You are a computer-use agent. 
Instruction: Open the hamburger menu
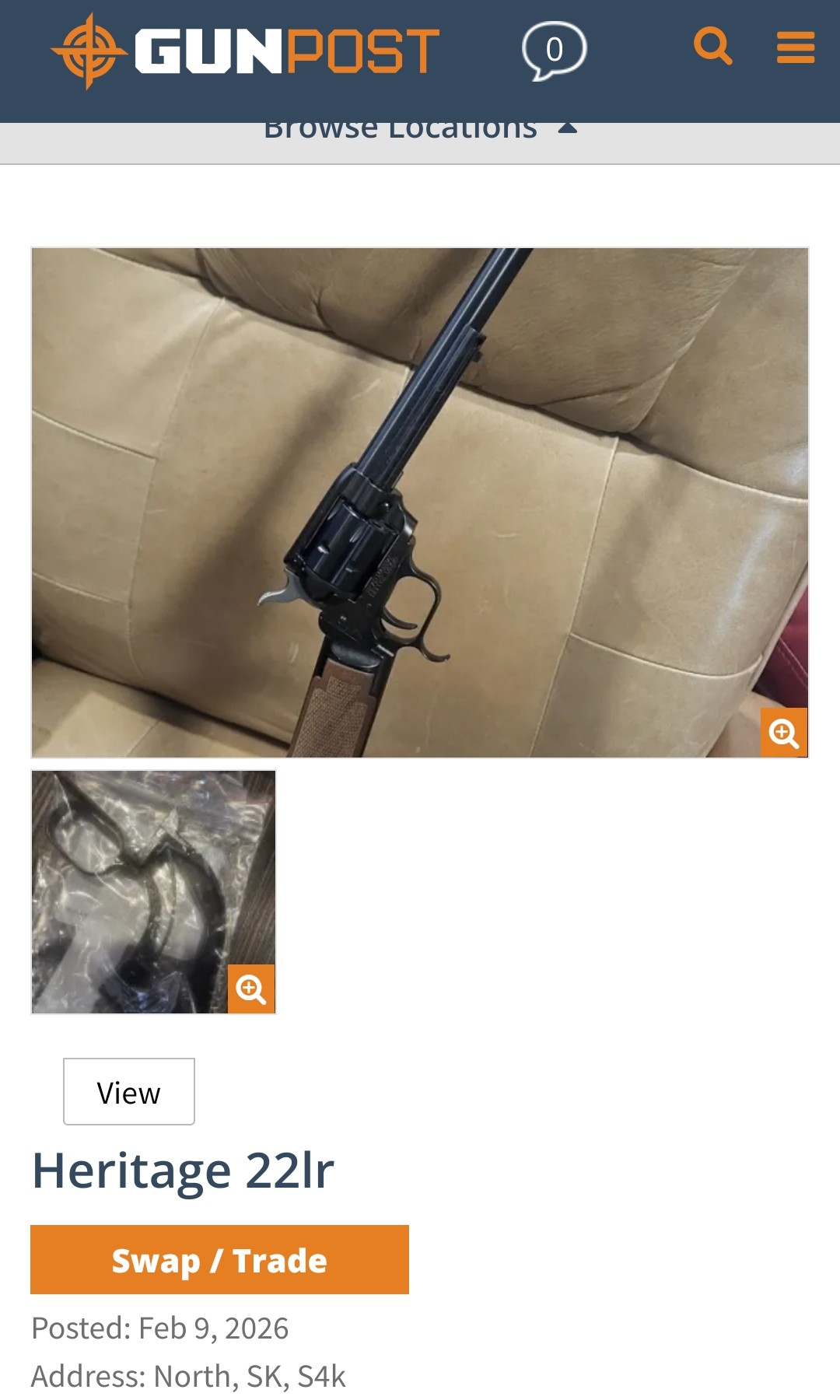click(x=796, y=47)
